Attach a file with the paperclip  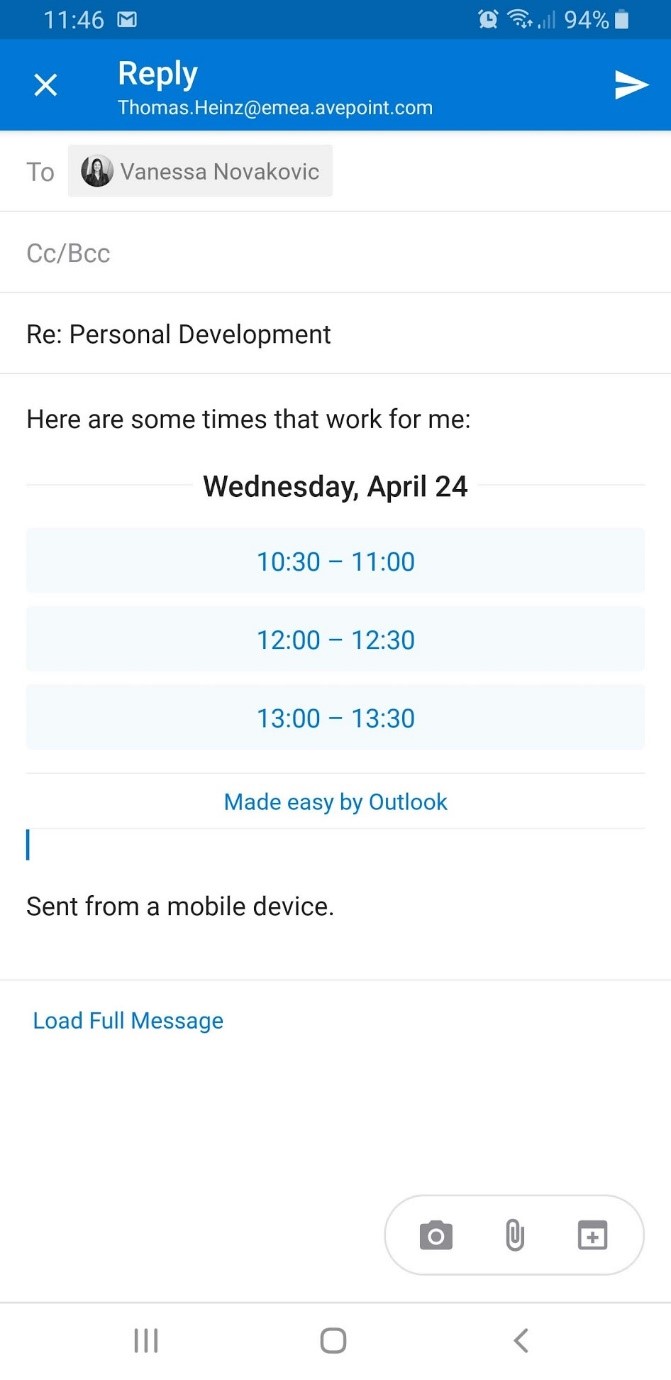click(514, 1236)
